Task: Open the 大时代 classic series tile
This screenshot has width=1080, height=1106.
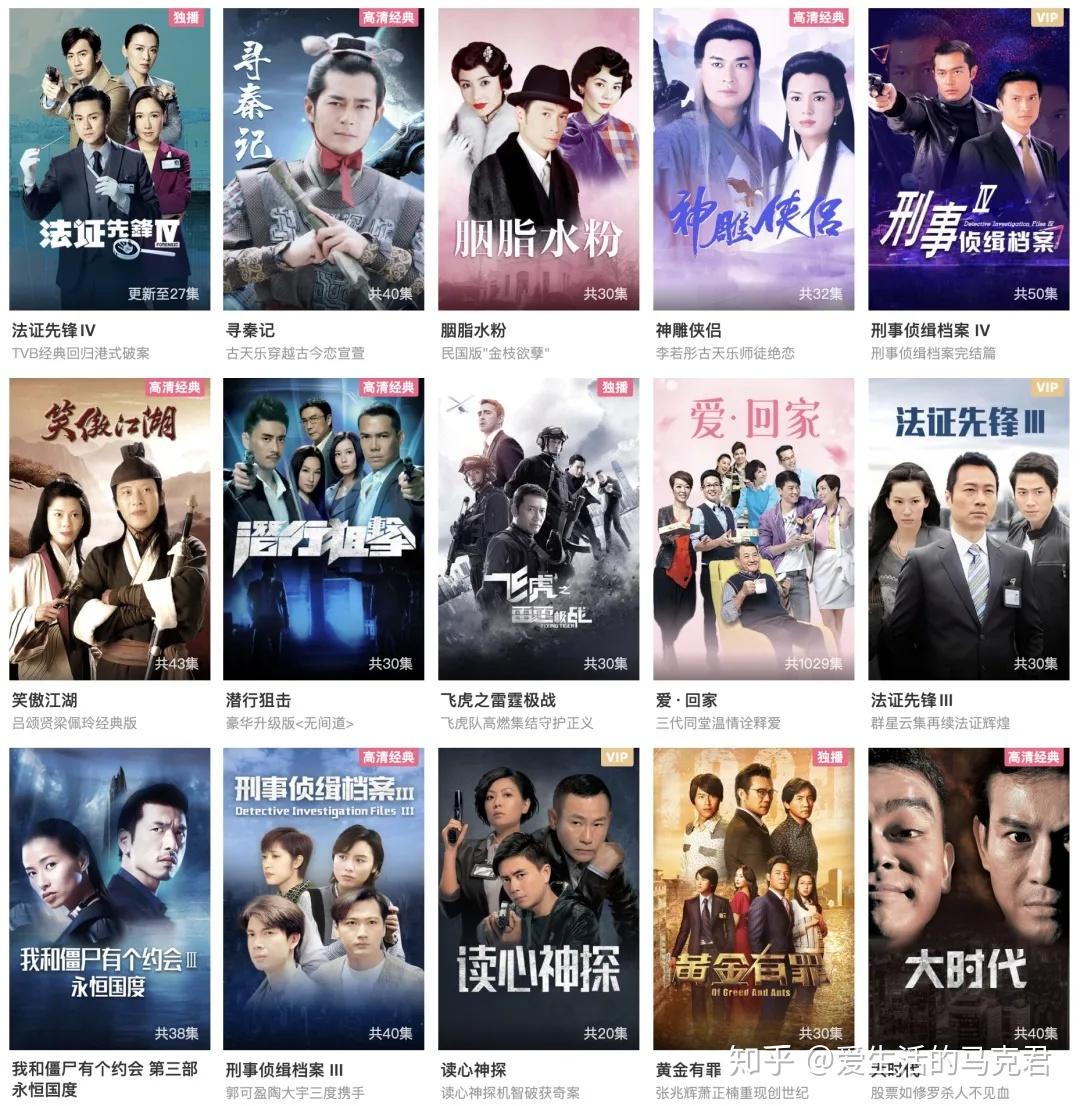Action: 968,898
